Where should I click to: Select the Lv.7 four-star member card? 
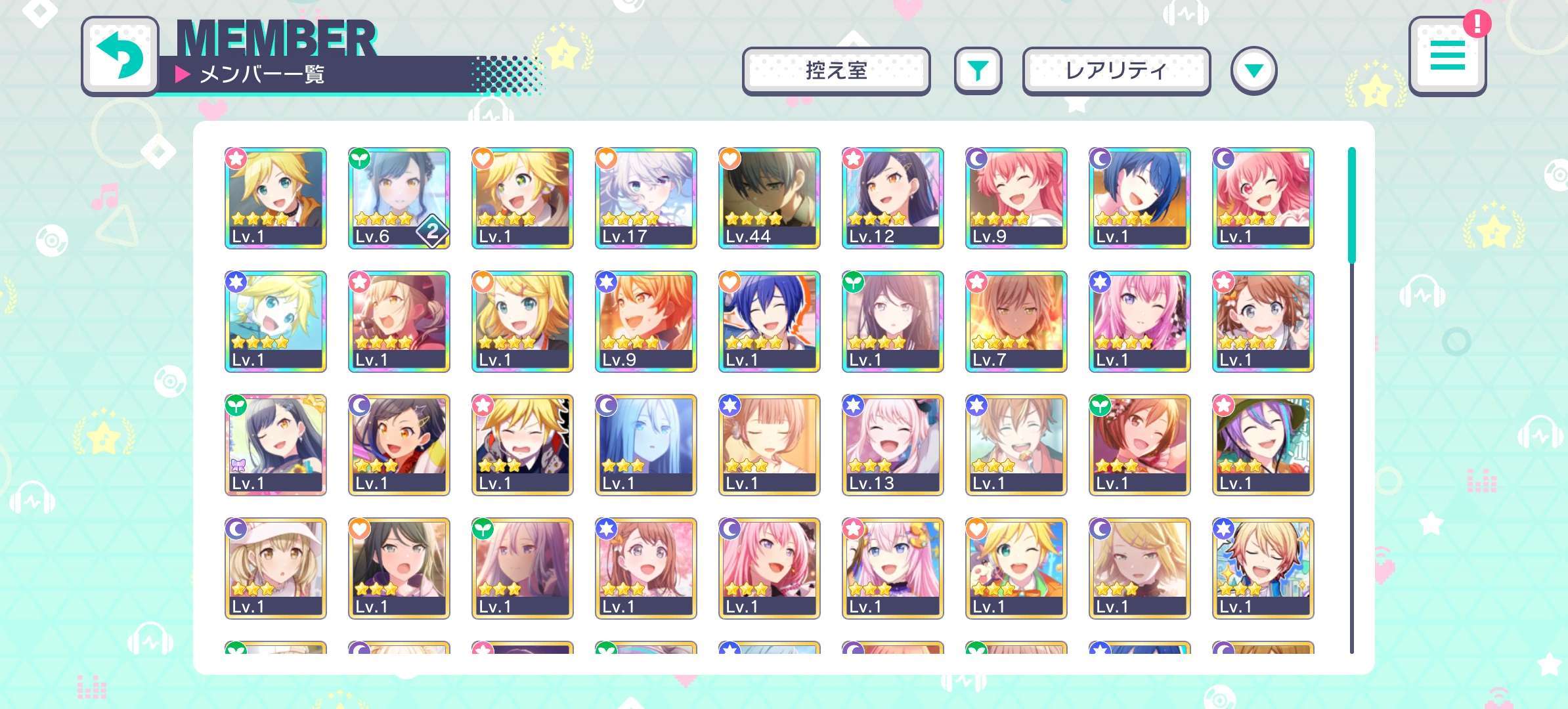(1016, 322)
